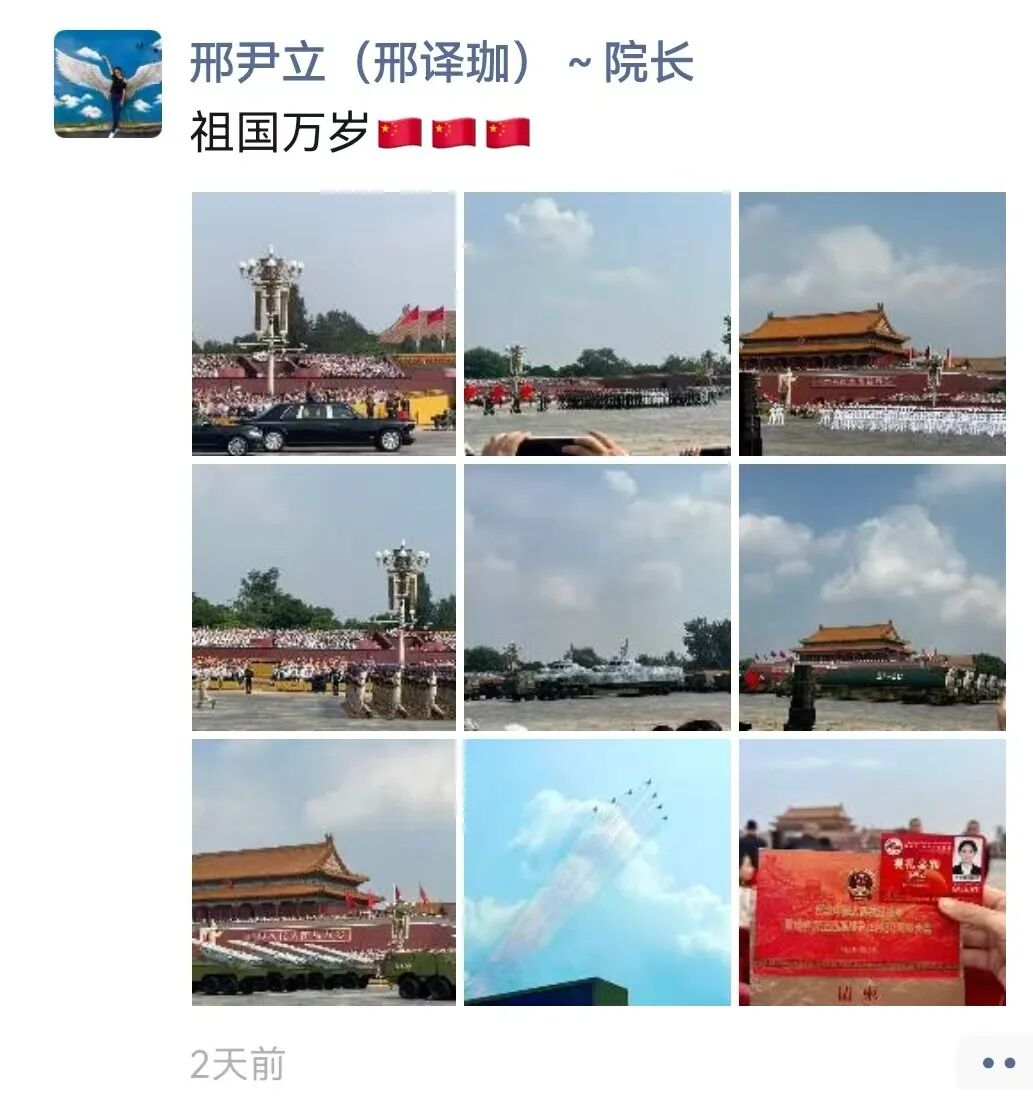Image resolution: width=1033 pixels, height=1115 pixels.
Task: Open photo of black limousine by lamp post
Action: tap(324, 324)
